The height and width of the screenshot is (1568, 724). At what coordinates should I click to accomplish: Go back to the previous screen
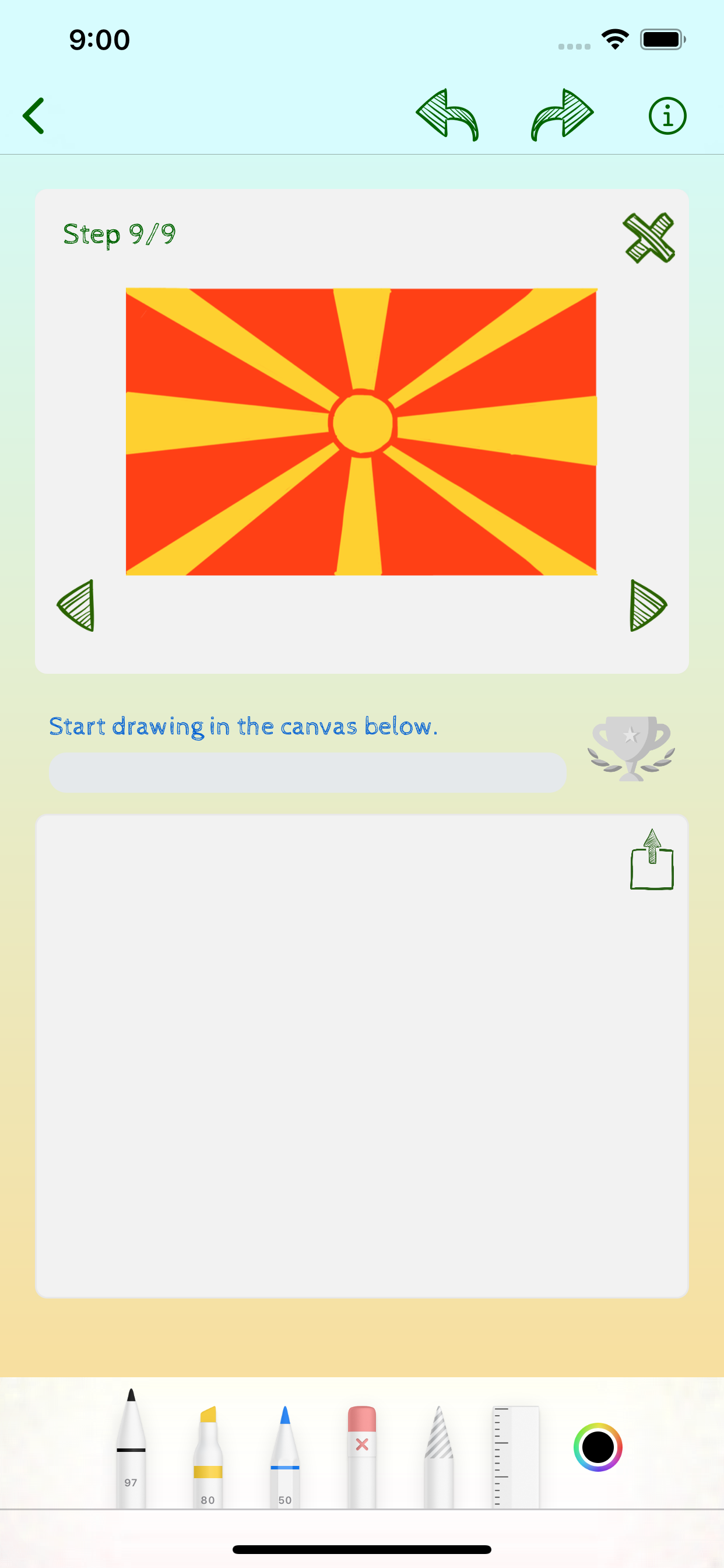(34, 116)
